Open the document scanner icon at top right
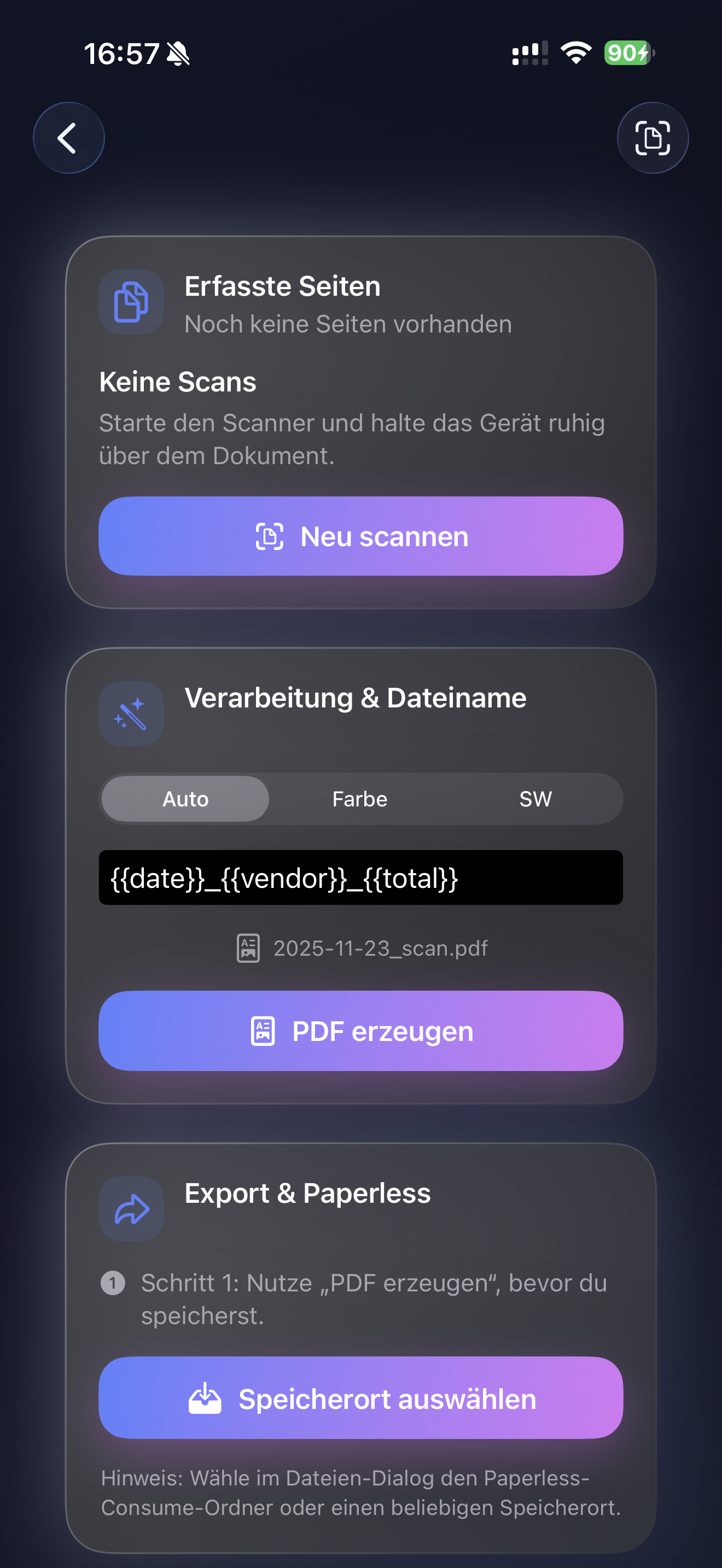722x1568 pixels. [x=653, y=138]
